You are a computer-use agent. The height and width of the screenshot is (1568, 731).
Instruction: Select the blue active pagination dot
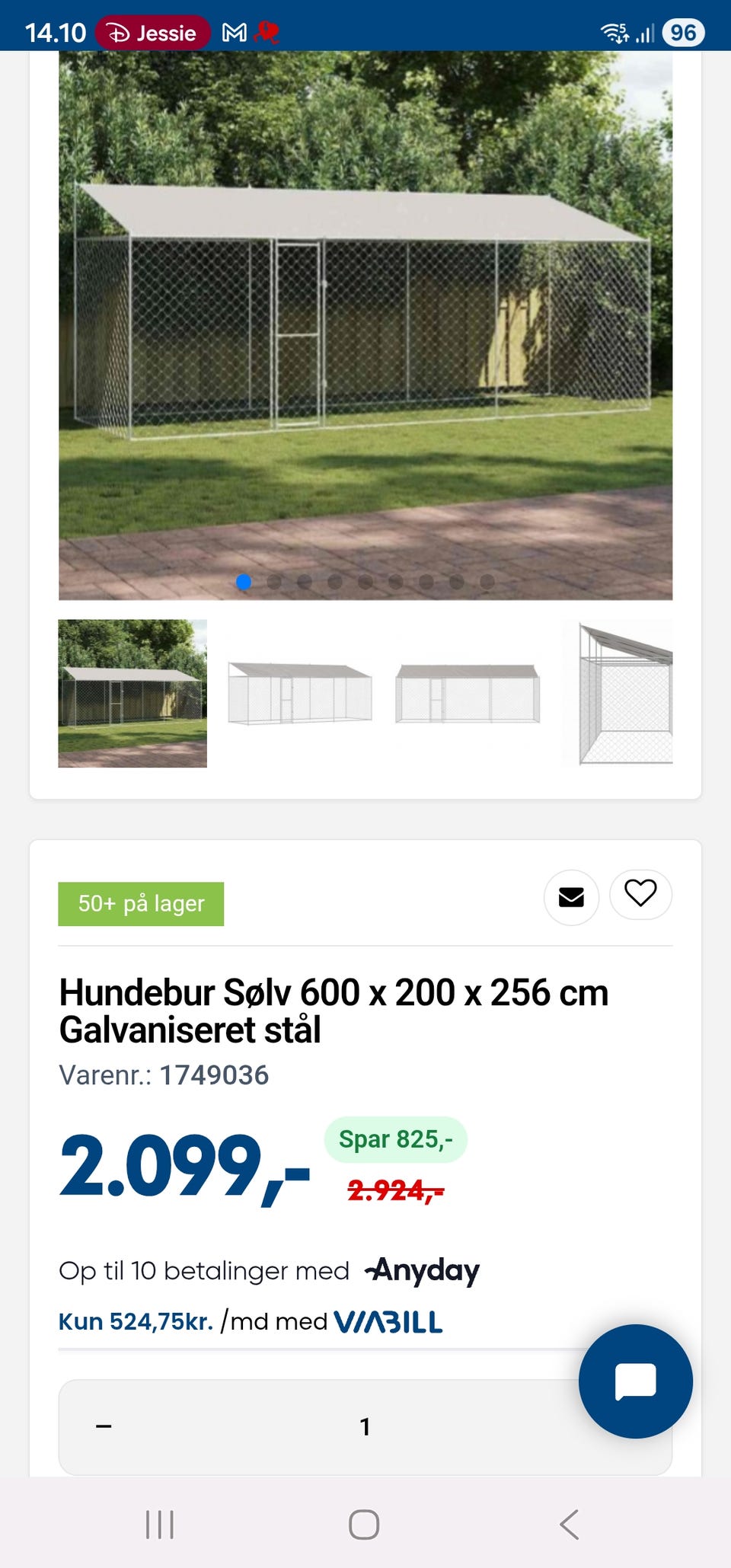tap(244, 580)
